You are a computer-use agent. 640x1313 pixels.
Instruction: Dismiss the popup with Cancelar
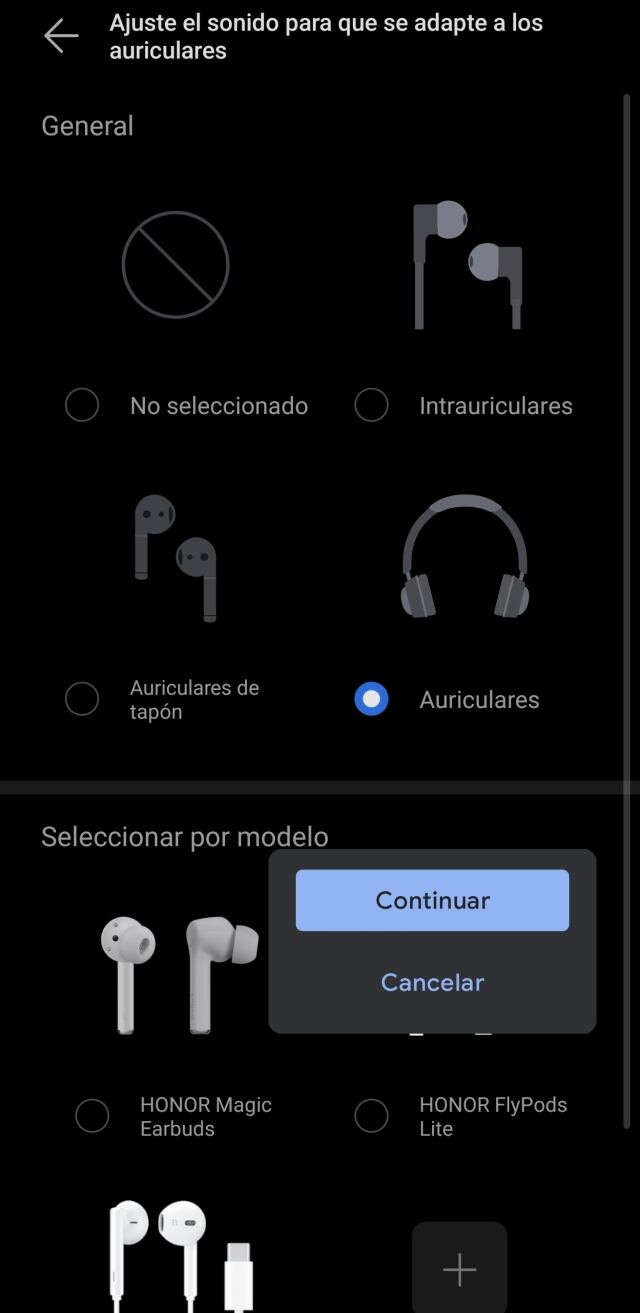[x=432, y=982]
